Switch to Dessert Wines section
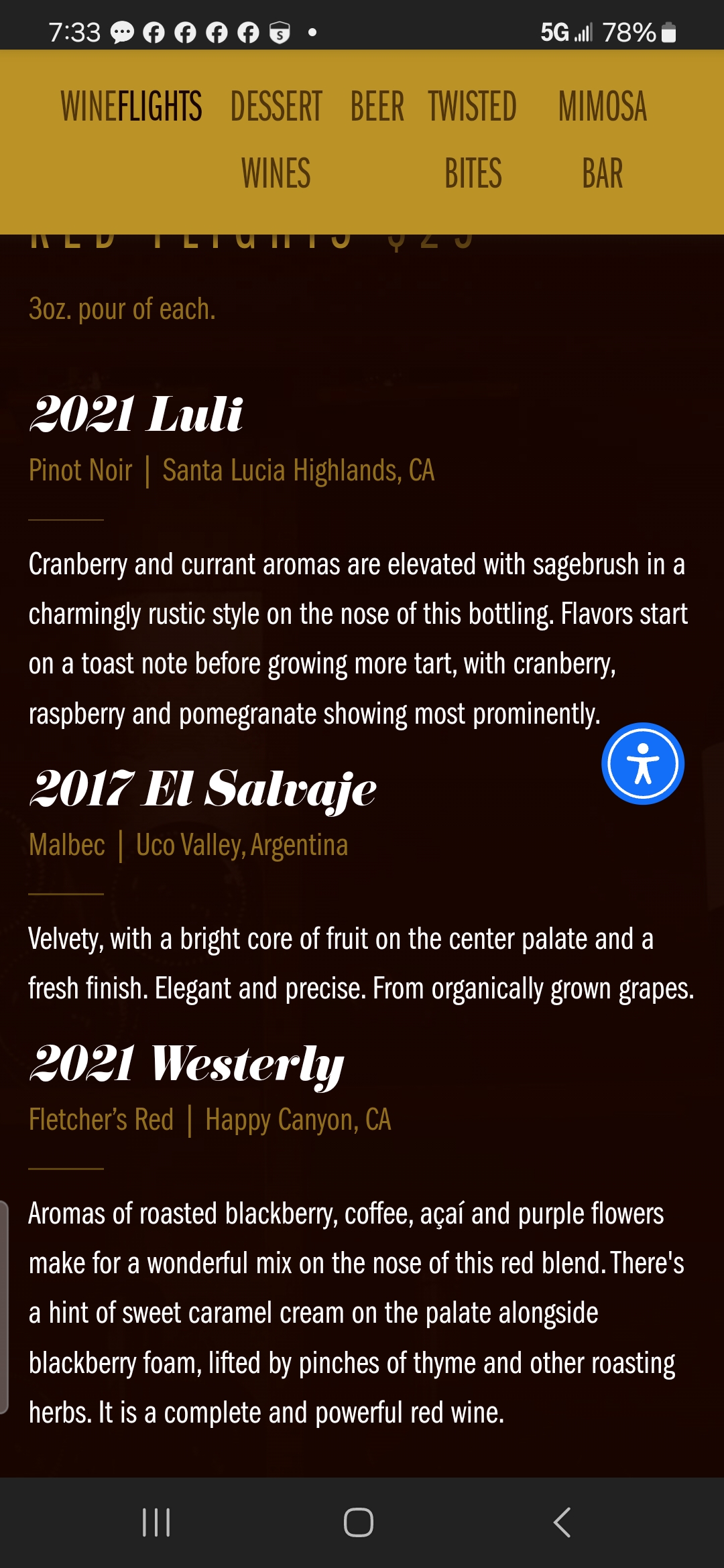This screenshot has height=1568, width=724. tap(276, 139)
